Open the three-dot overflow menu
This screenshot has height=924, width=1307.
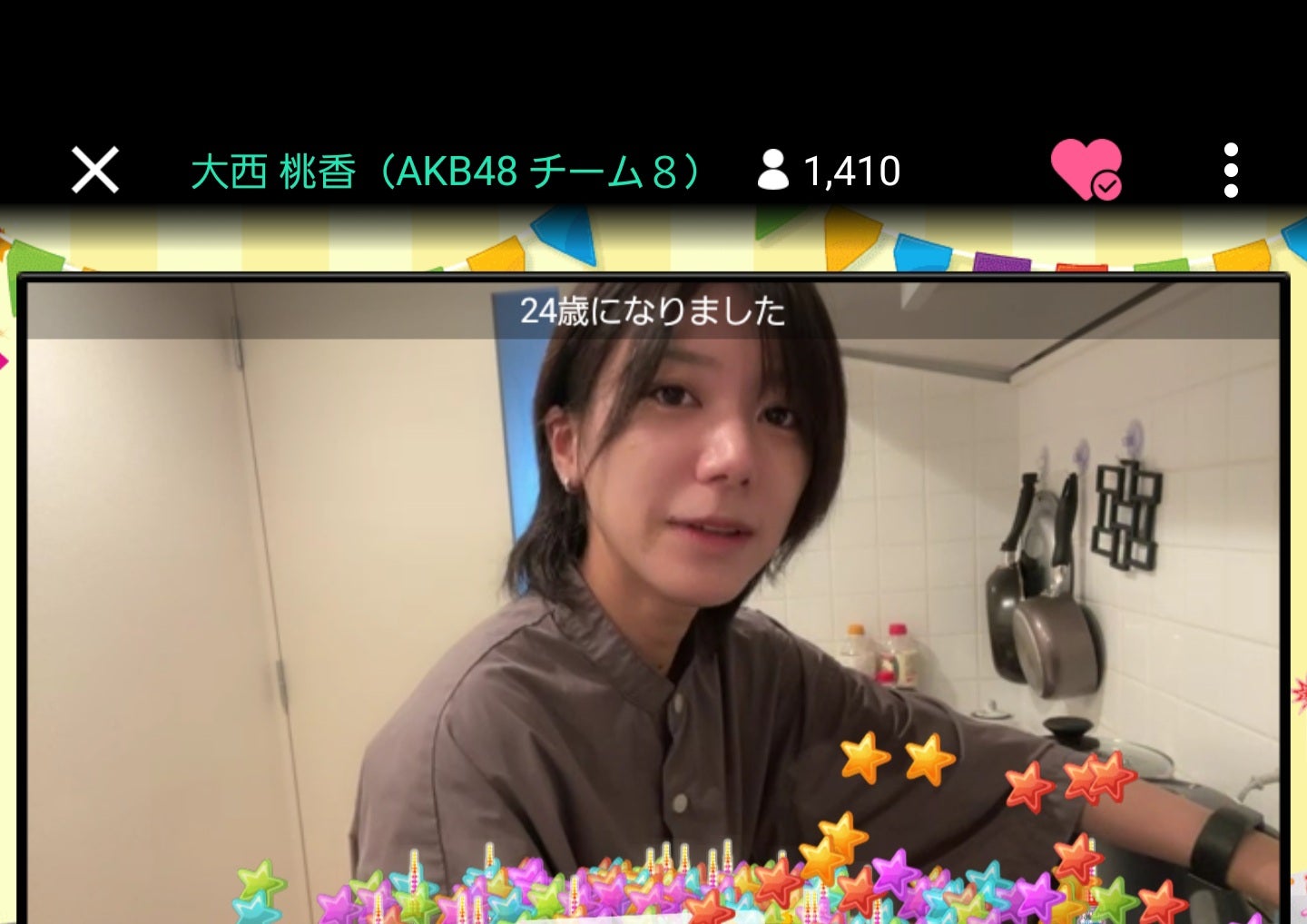click(x=1230, y=170)
